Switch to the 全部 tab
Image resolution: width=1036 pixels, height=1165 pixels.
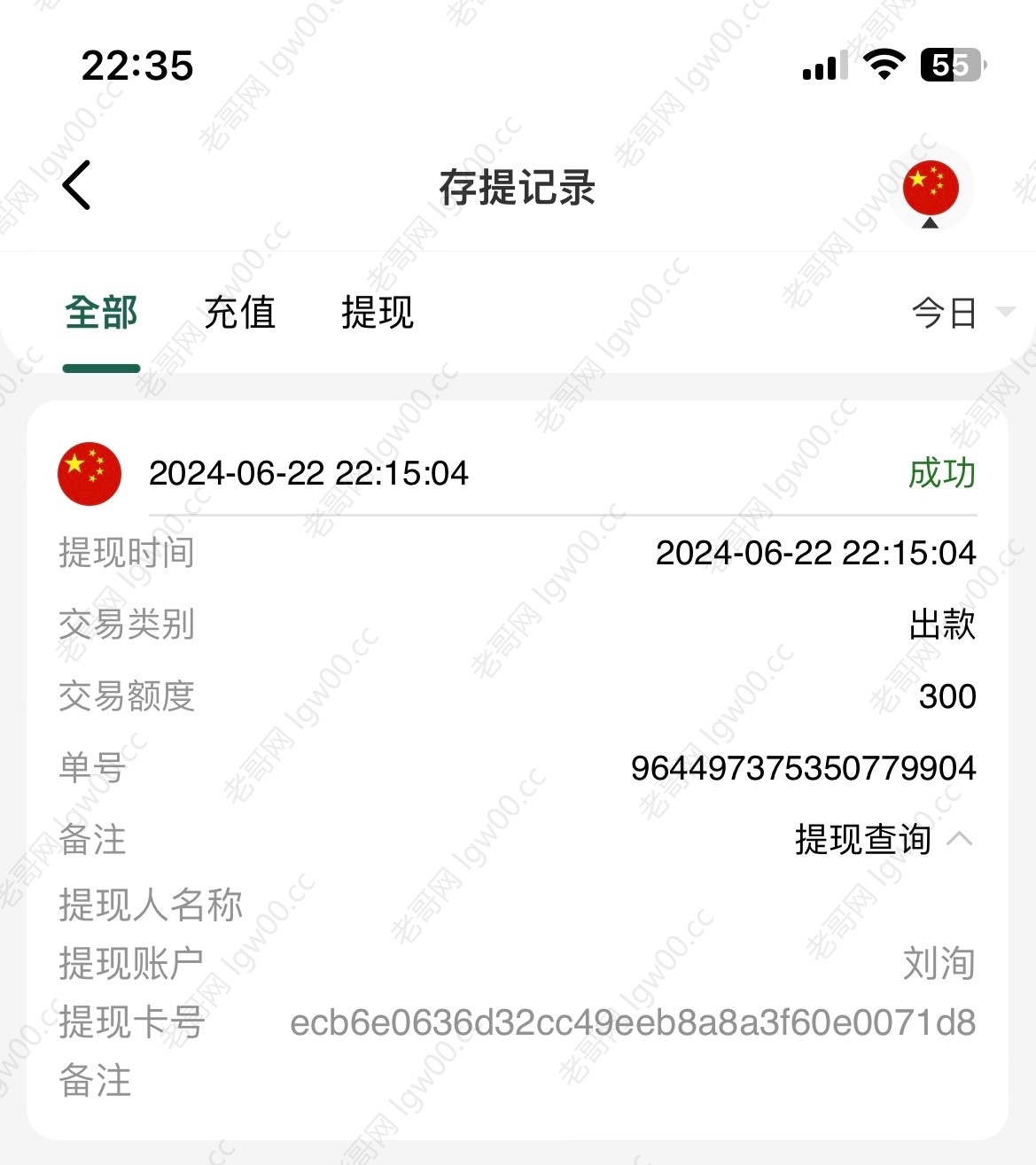[101, 314]
